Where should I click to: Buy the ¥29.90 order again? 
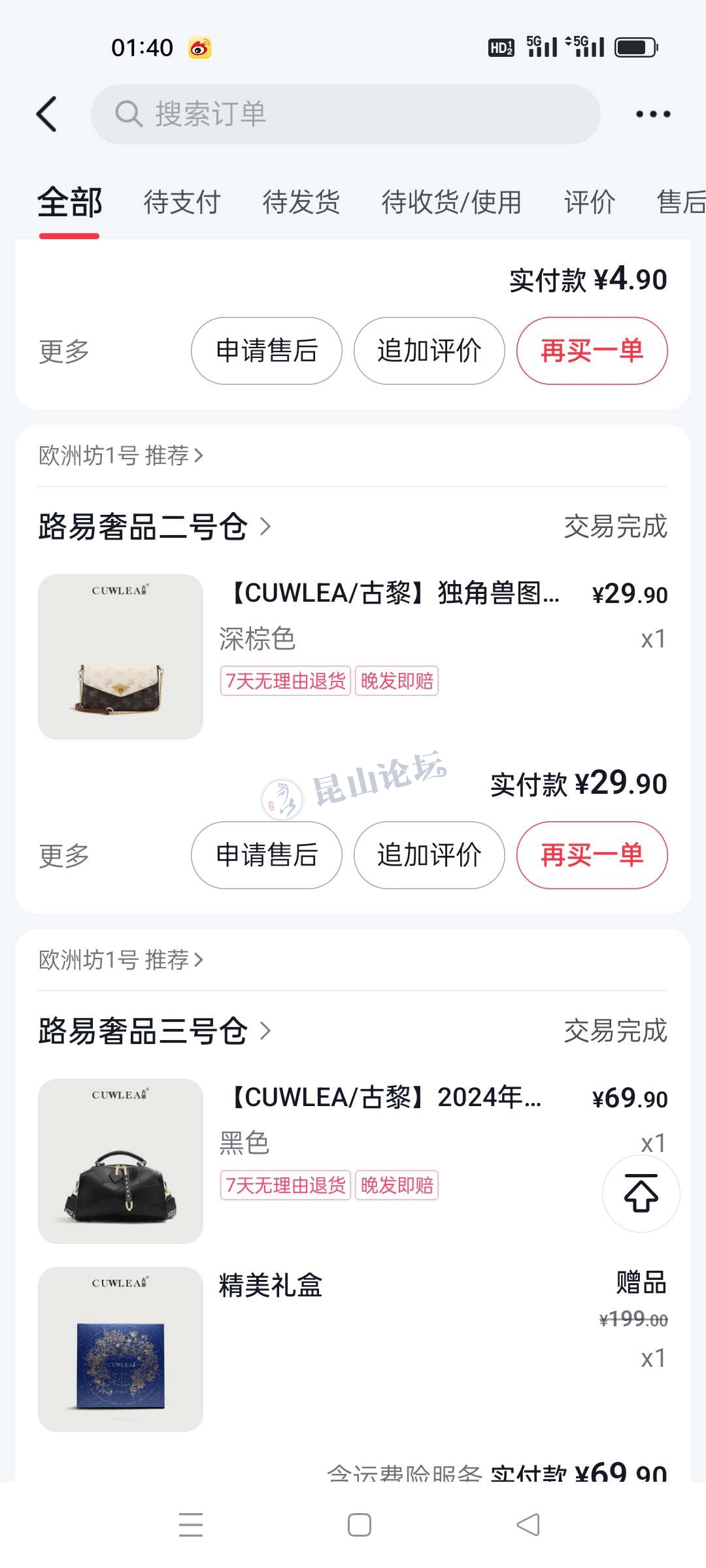(592, 855)
